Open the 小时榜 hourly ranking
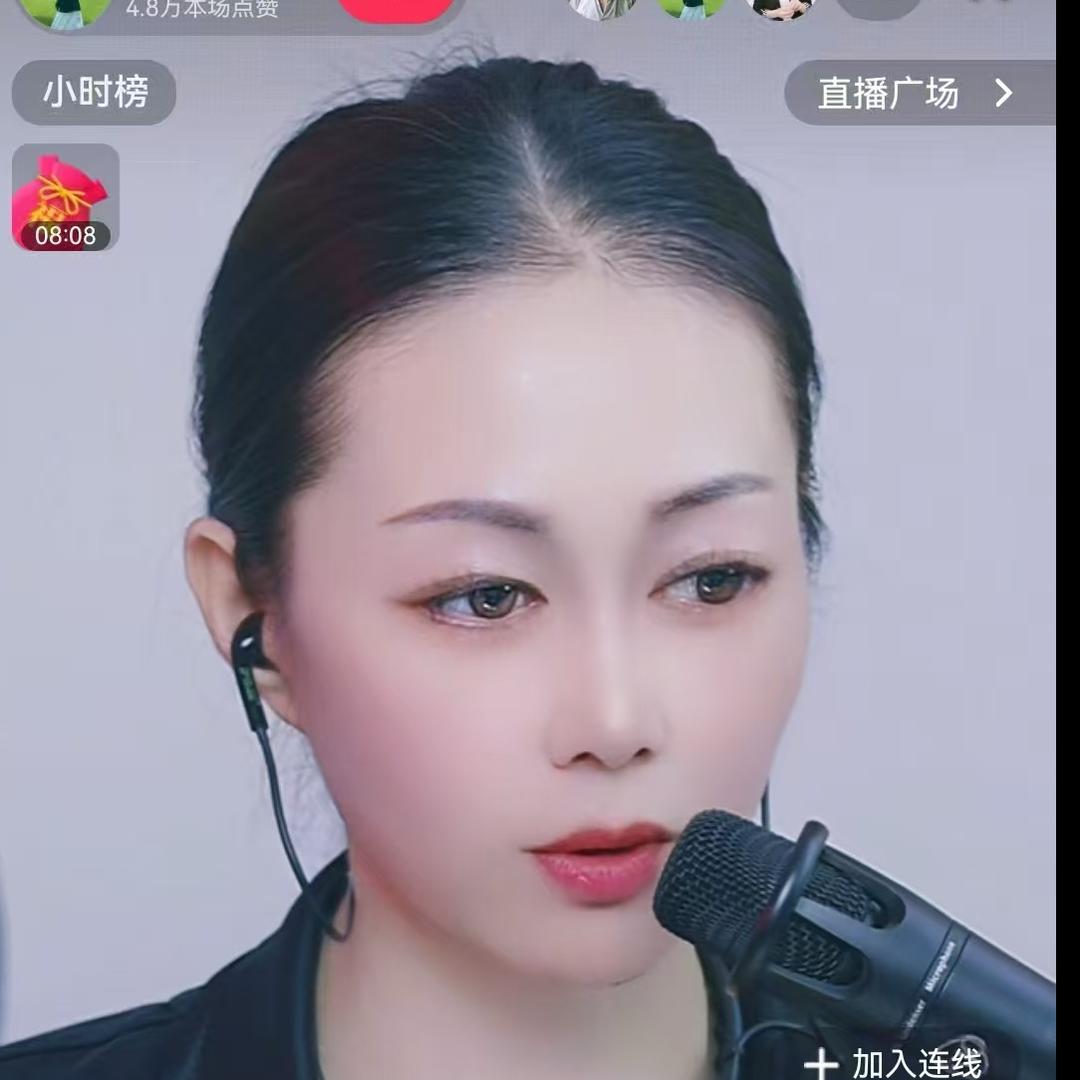This screenshot has width=1080, height=1080. click(x=94, y=93)
